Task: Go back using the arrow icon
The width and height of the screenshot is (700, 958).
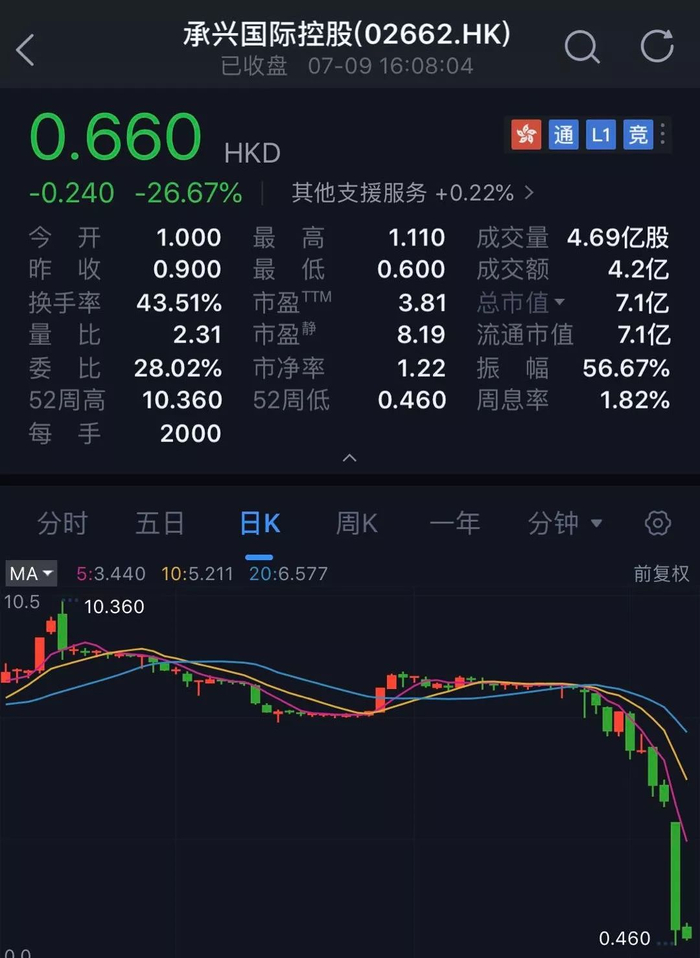Action: coord(26,49)
